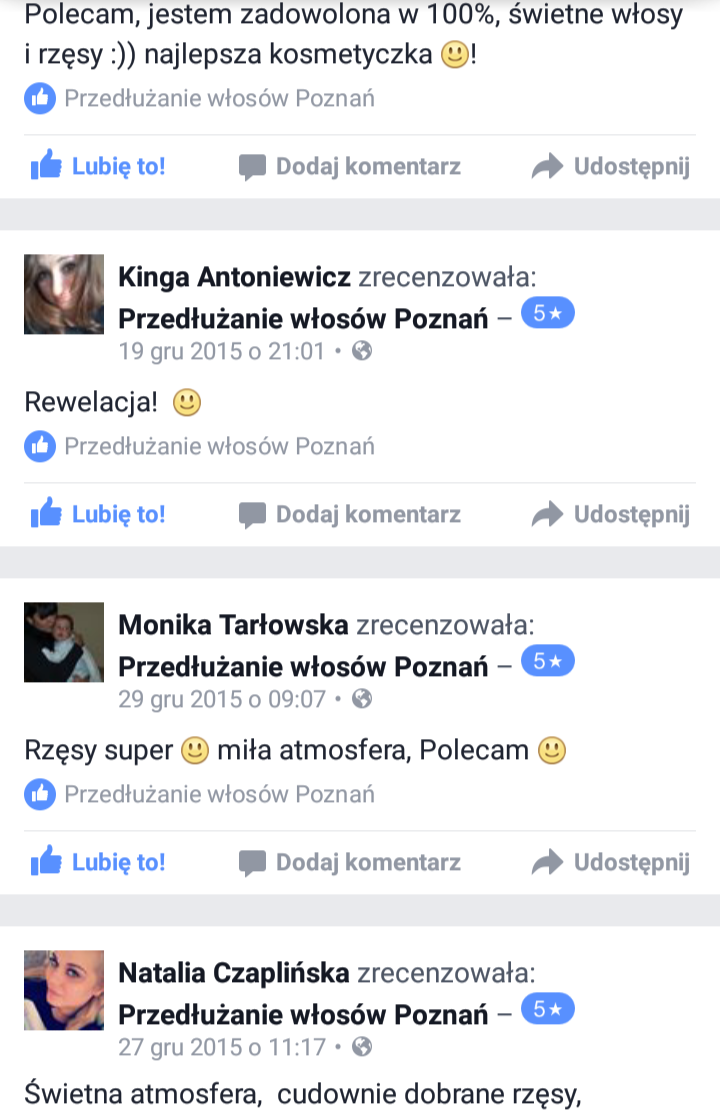The image size is (720, 1110).
Task: View Kinga Antoniewicz's profile photo
Action: (x=64, y=294)
